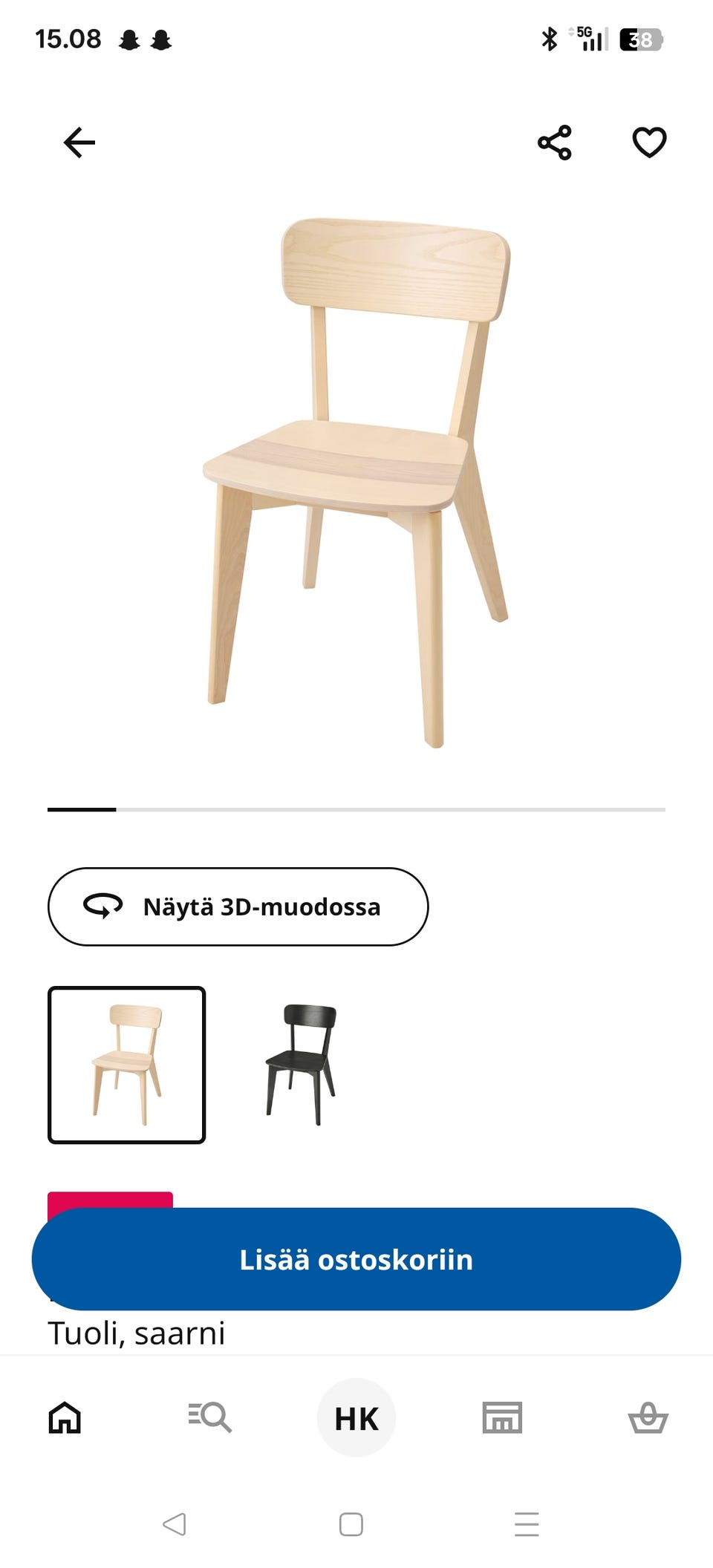
Task: Select the black chair variant
Action: click(301, 1065)
